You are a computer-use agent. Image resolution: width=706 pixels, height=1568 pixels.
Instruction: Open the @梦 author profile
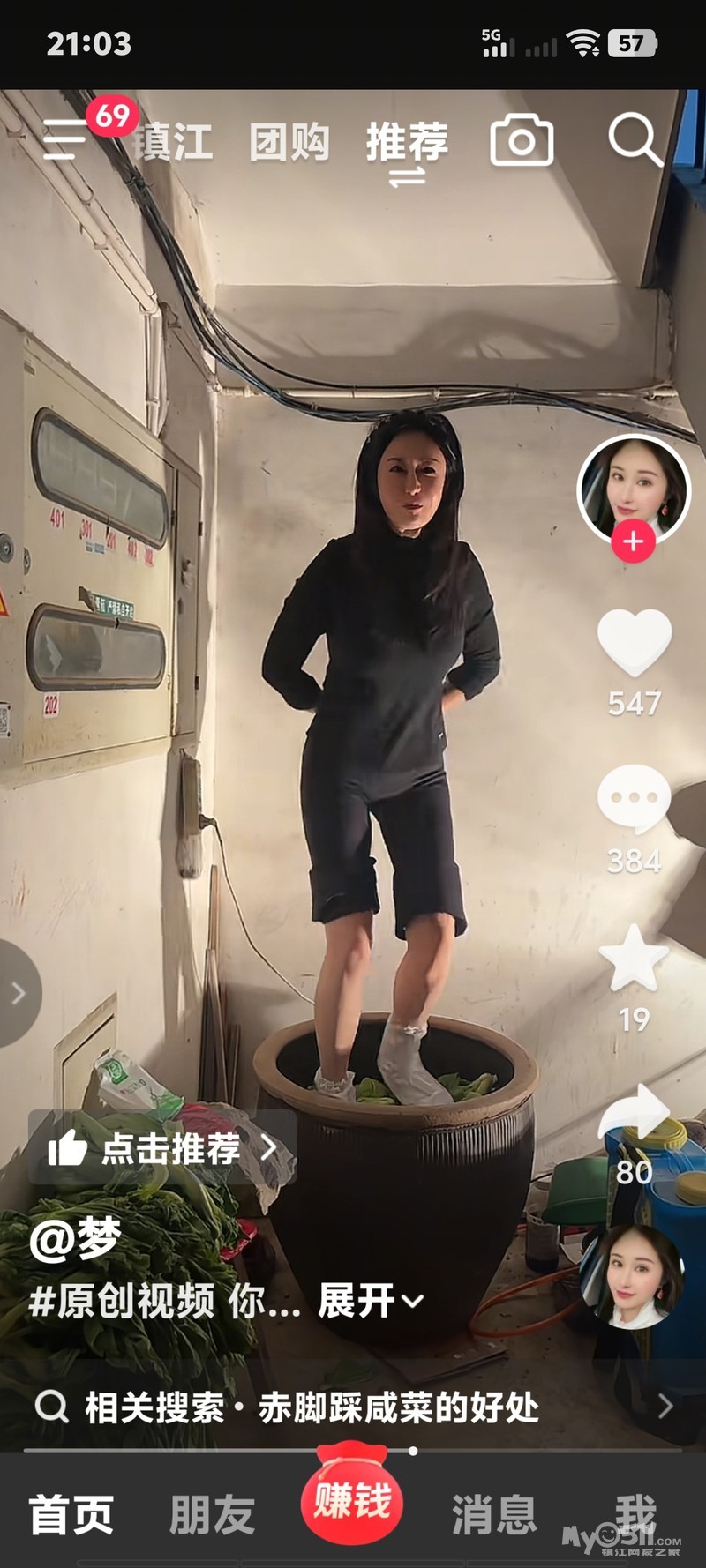point(75,1239)
